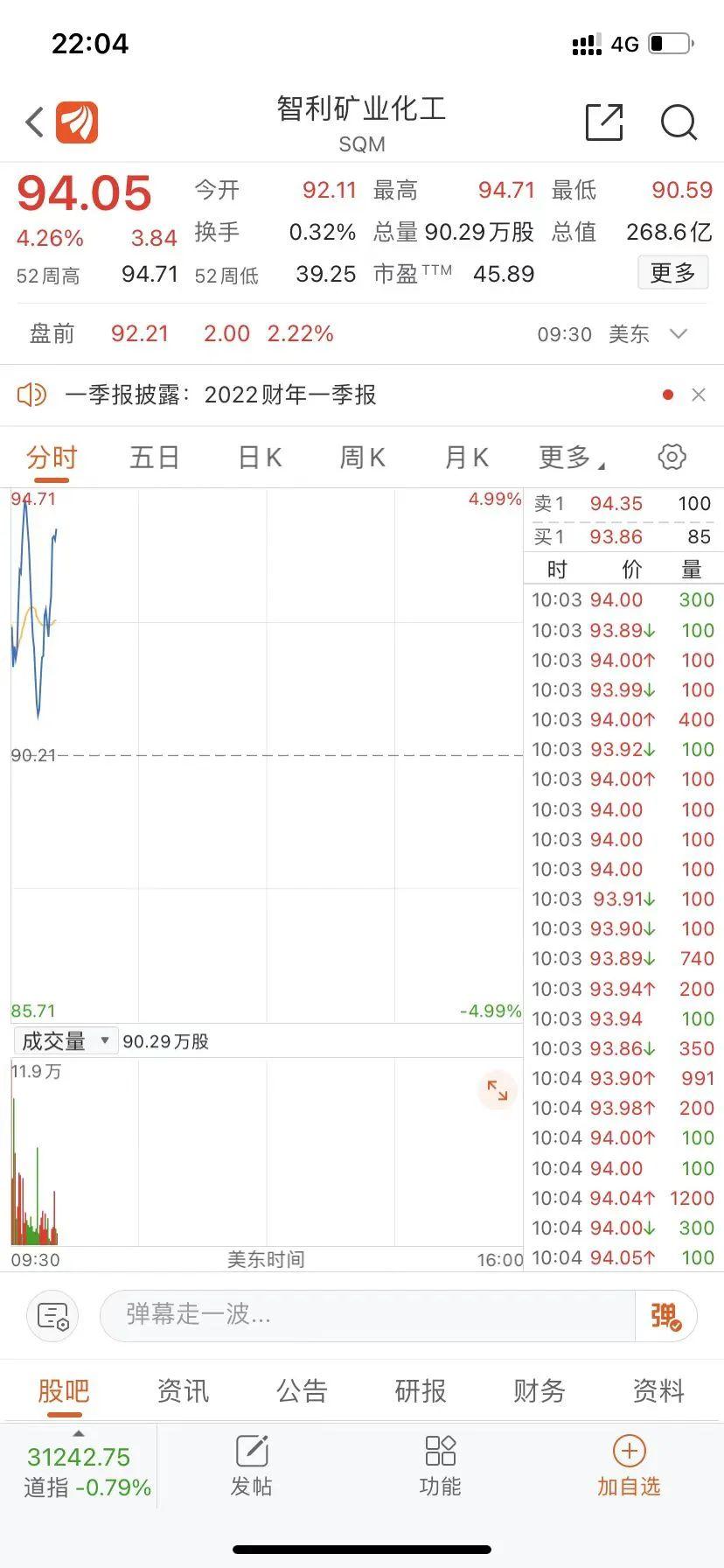This screenshot has width=724, height=1568.
Task: Select the 周K chart tab
Action: pyautogui.click(x=363, y=458)
